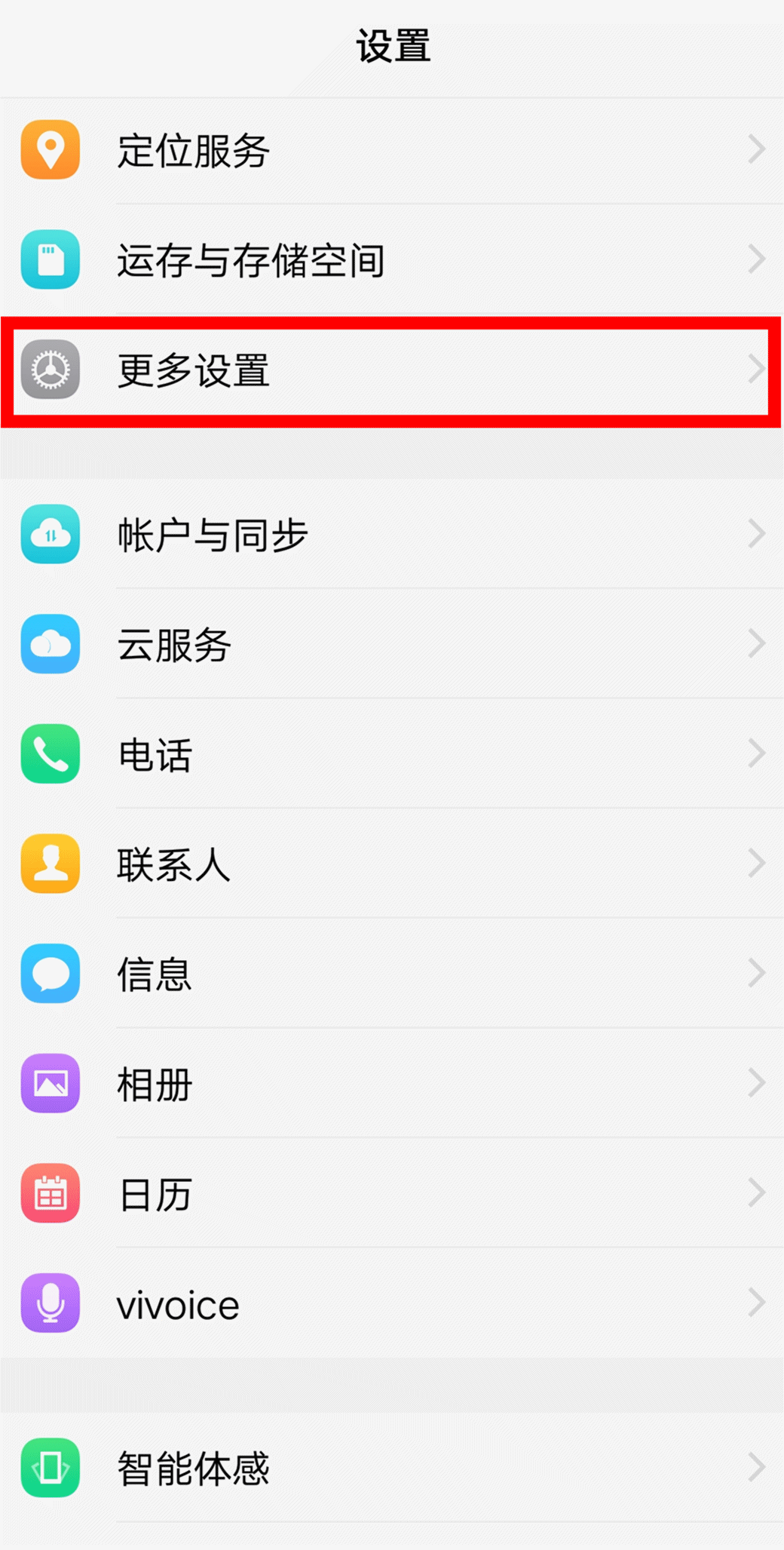Select the 电话 settings row
The width and height of the screenshot is (784, 1550).
tap(392, 754)
